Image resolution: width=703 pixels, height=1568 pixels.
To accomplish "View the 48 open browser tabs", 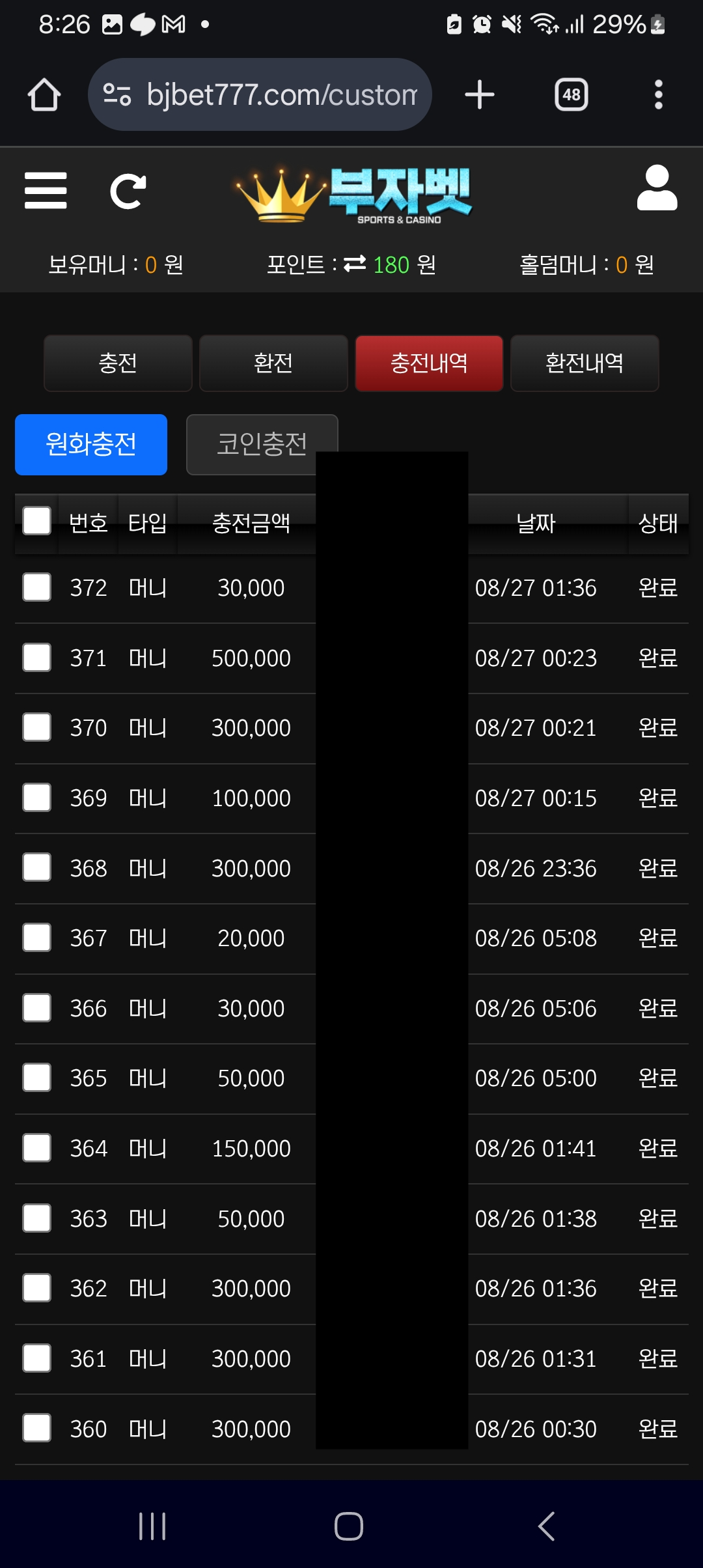I will tap(572, 95).
